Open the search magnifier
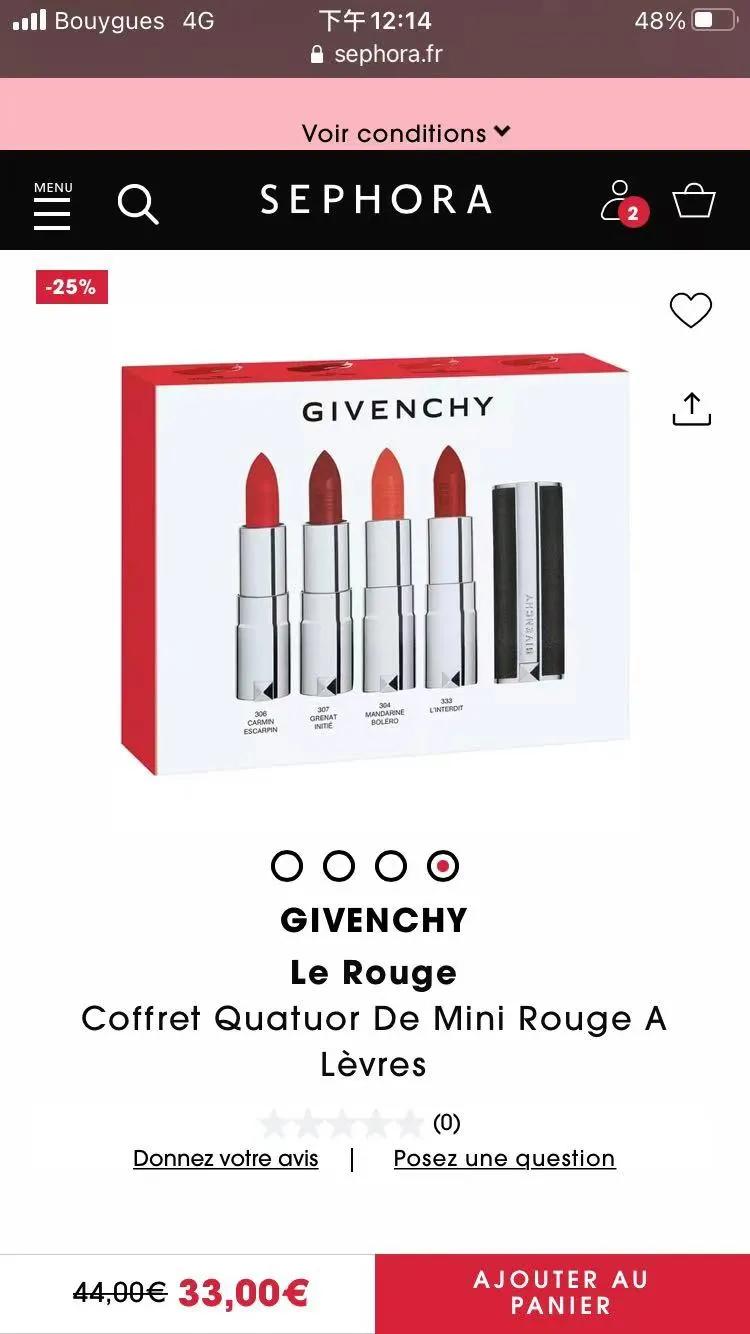Viewport: 750px width, 1334px height. [138, 204]
